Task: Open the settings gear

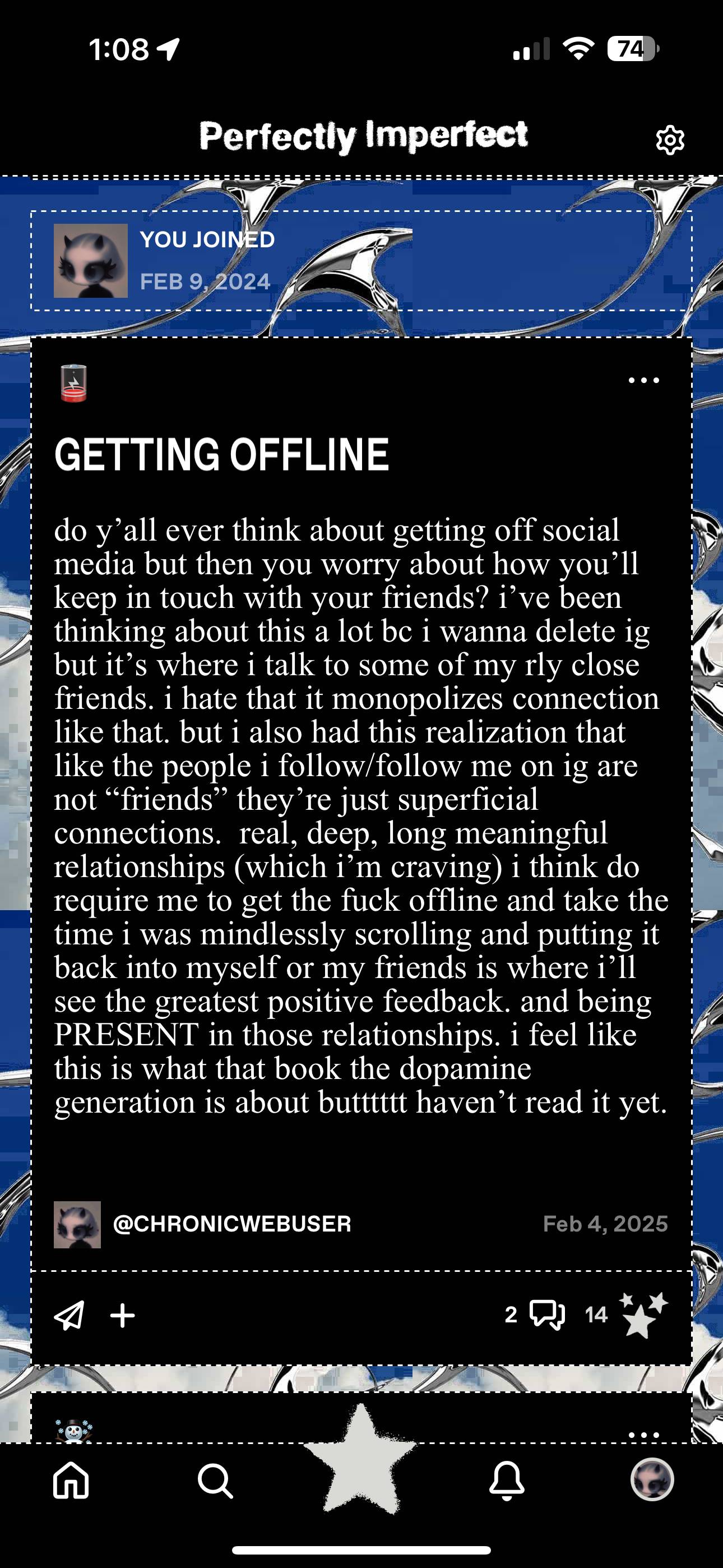Action: pos(669,141)
